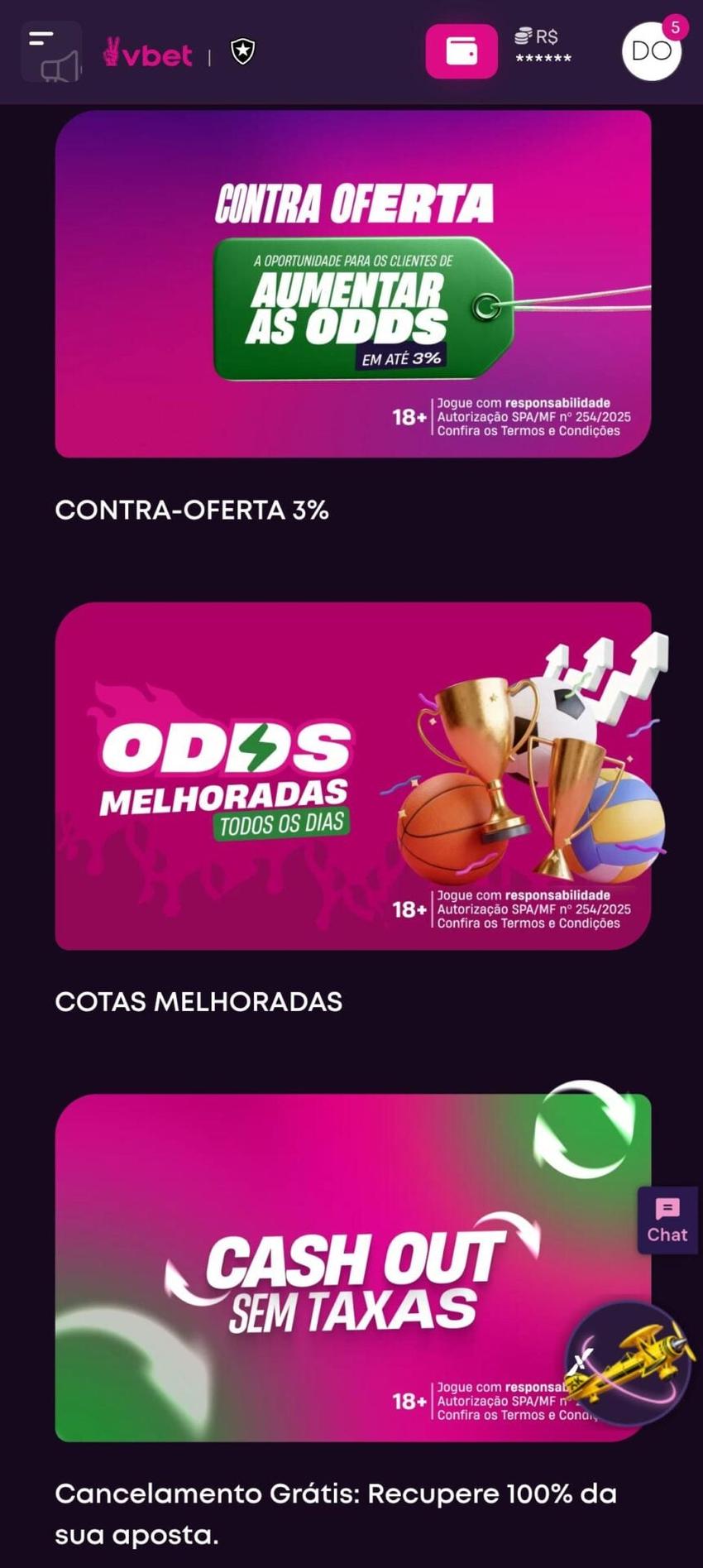Click the coin stack balance icon
703x1568 pixels.
[x=523, y=36]
